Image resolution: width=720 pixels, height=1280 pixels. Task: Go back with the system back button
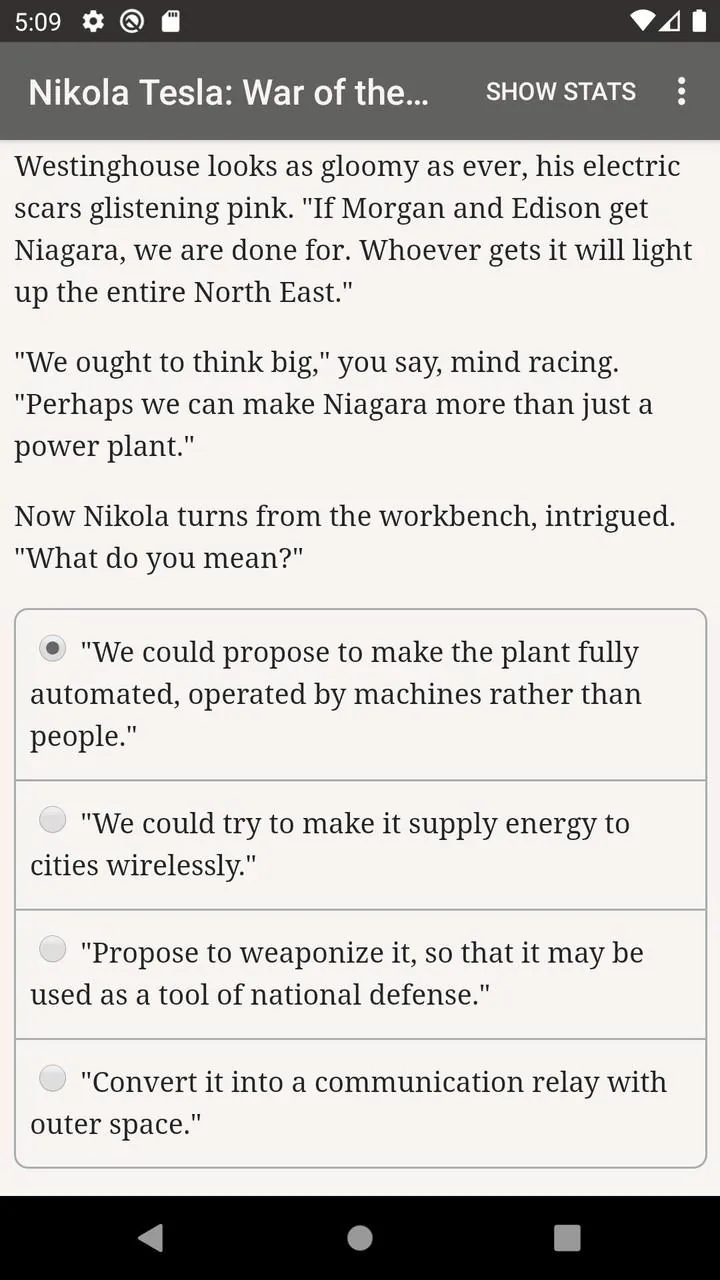(x=151, y=1238)
